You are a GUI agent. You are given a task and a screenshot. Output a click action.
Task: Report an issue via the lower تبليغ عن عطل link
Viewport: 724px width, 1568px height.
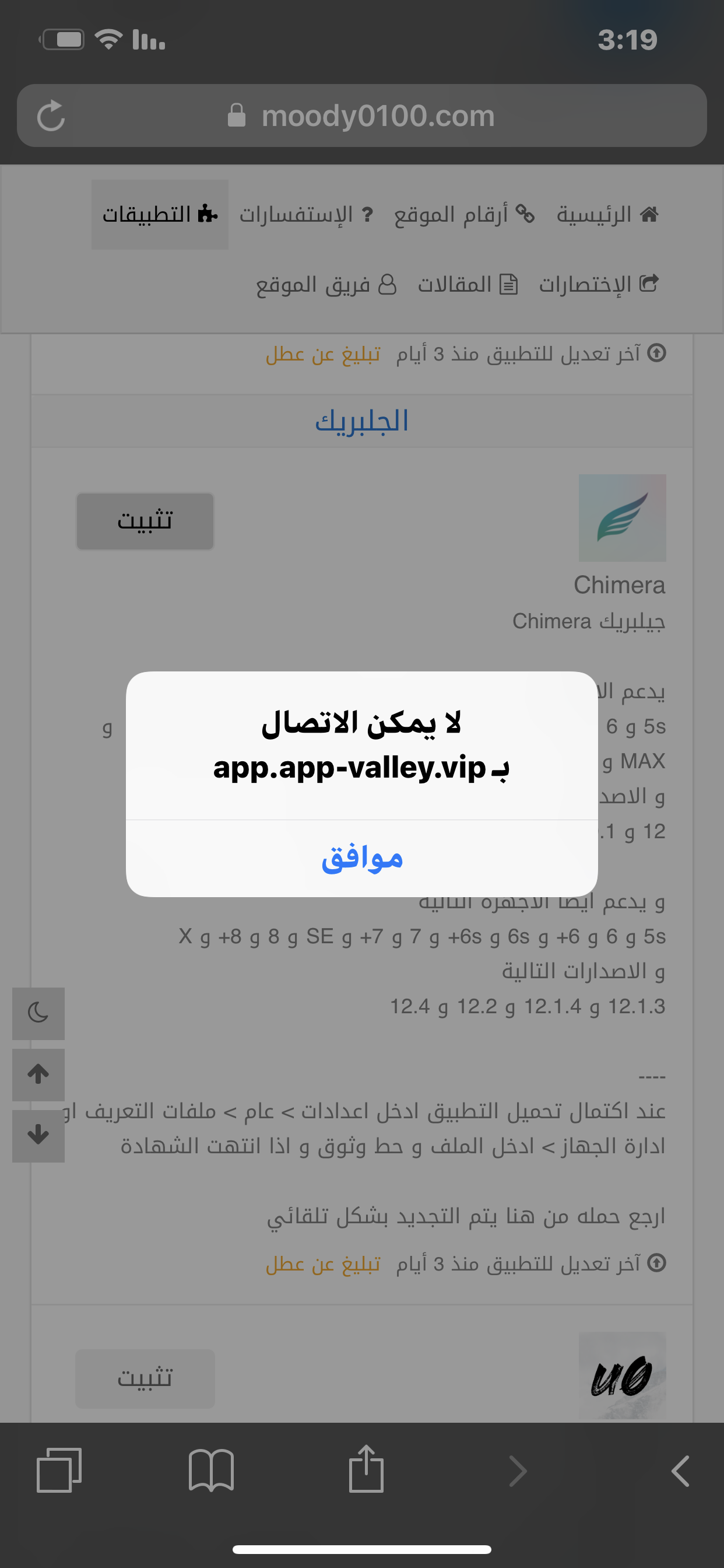point(322,1263)
